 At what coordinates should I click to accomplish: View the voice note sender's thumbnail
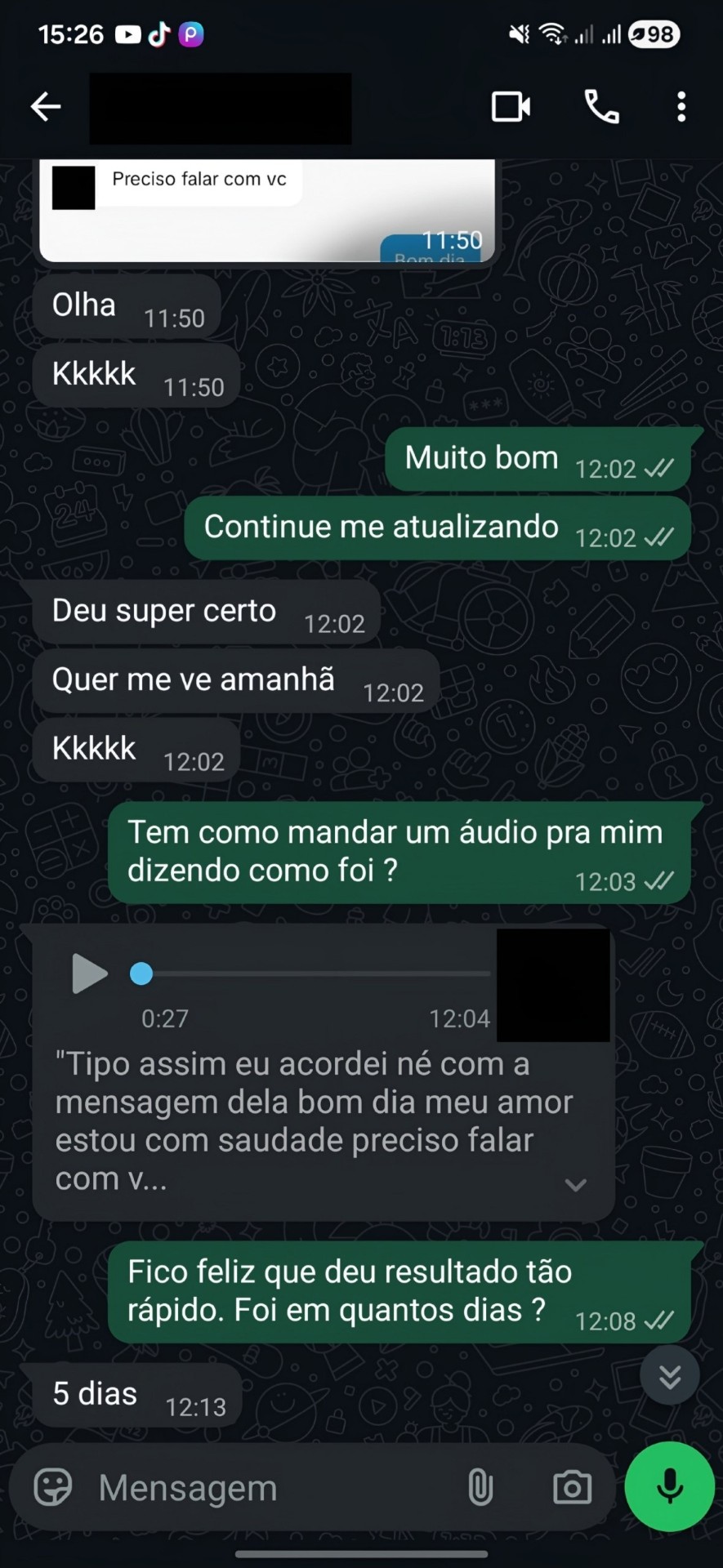click(x=553, y=986)
